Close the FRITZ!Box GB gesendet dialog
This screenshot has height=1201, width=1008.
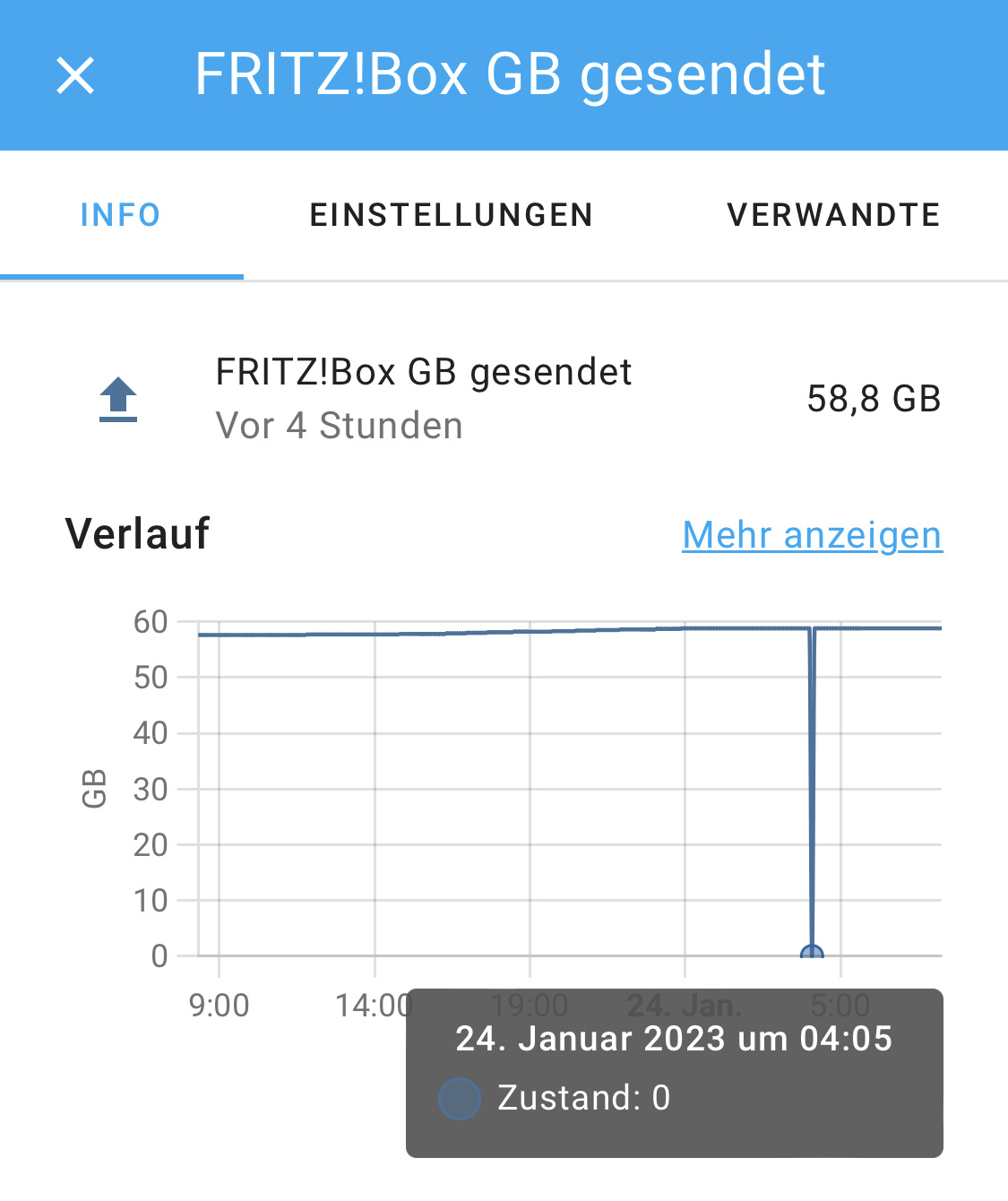tap(75, 75)
